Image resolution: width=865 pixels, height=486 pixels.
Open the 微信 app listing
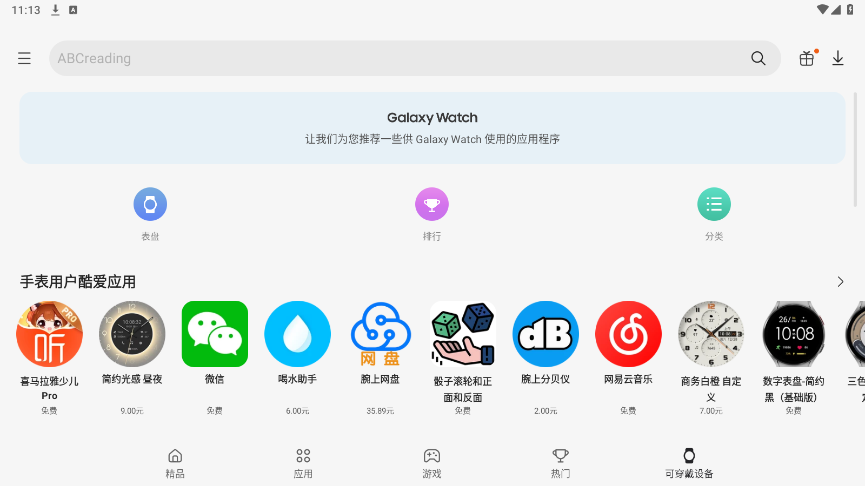(214, 334)
